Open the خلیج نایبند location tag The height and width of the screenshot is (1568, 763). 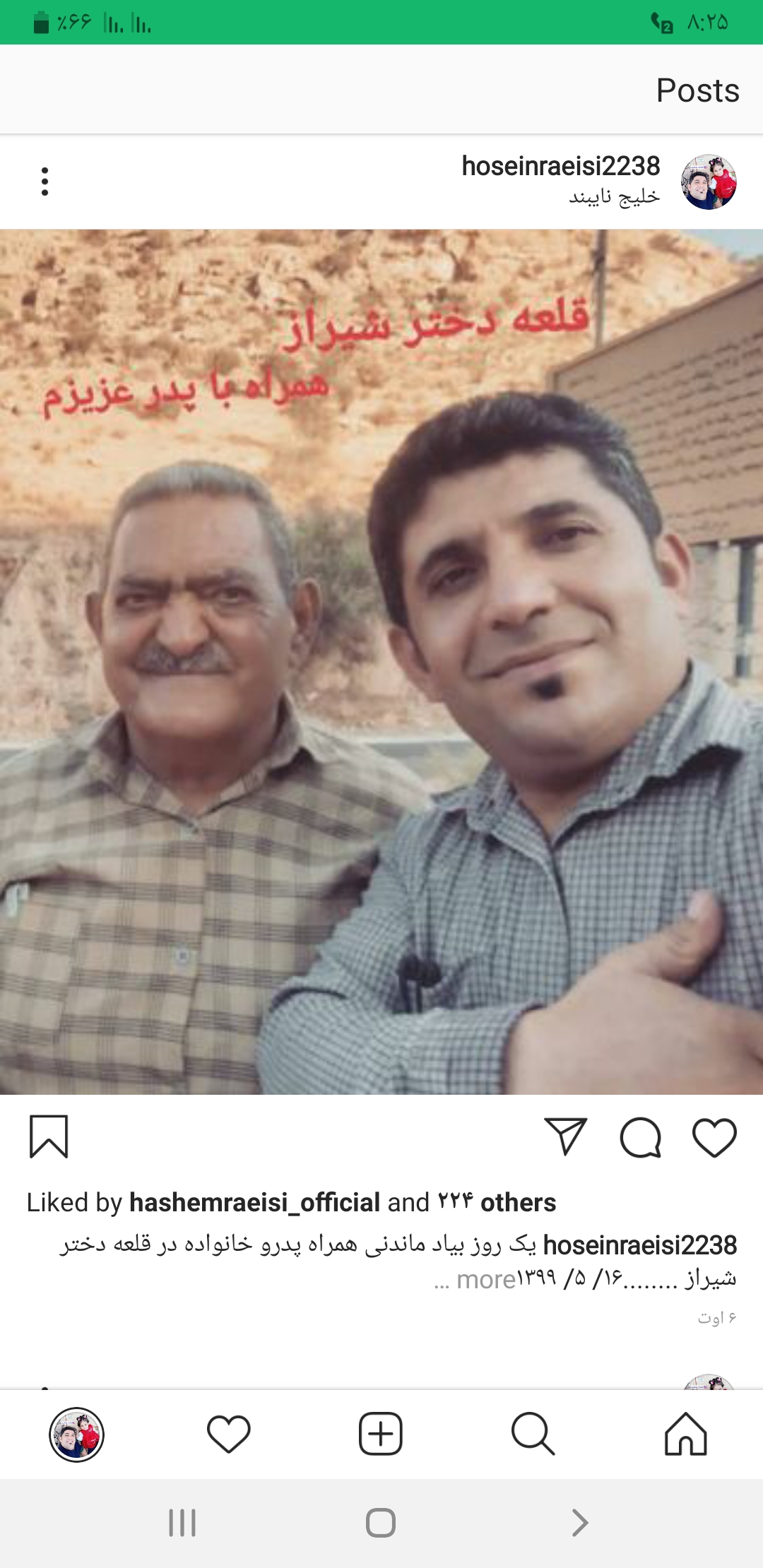pyautogui.click(x=614, y=197)
